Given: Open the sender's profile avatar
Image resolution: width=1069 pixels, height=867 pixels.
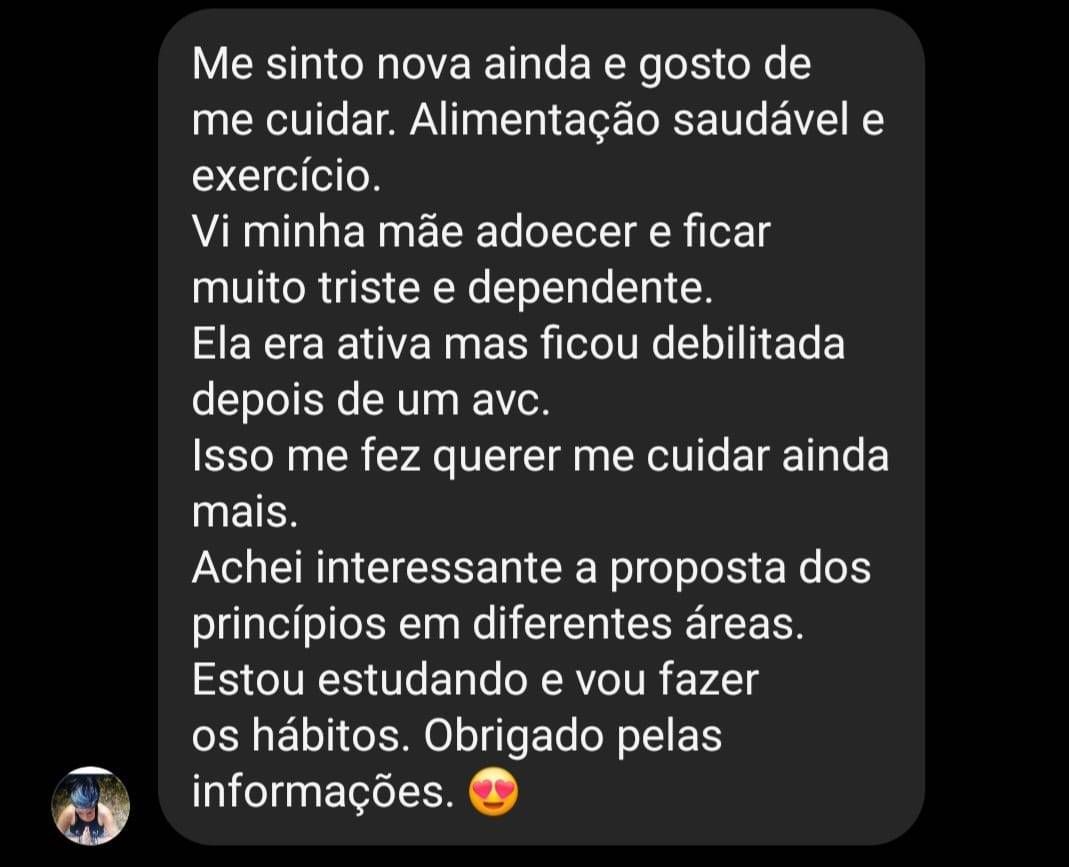Looking at the screenshot, I should (91, 805).
